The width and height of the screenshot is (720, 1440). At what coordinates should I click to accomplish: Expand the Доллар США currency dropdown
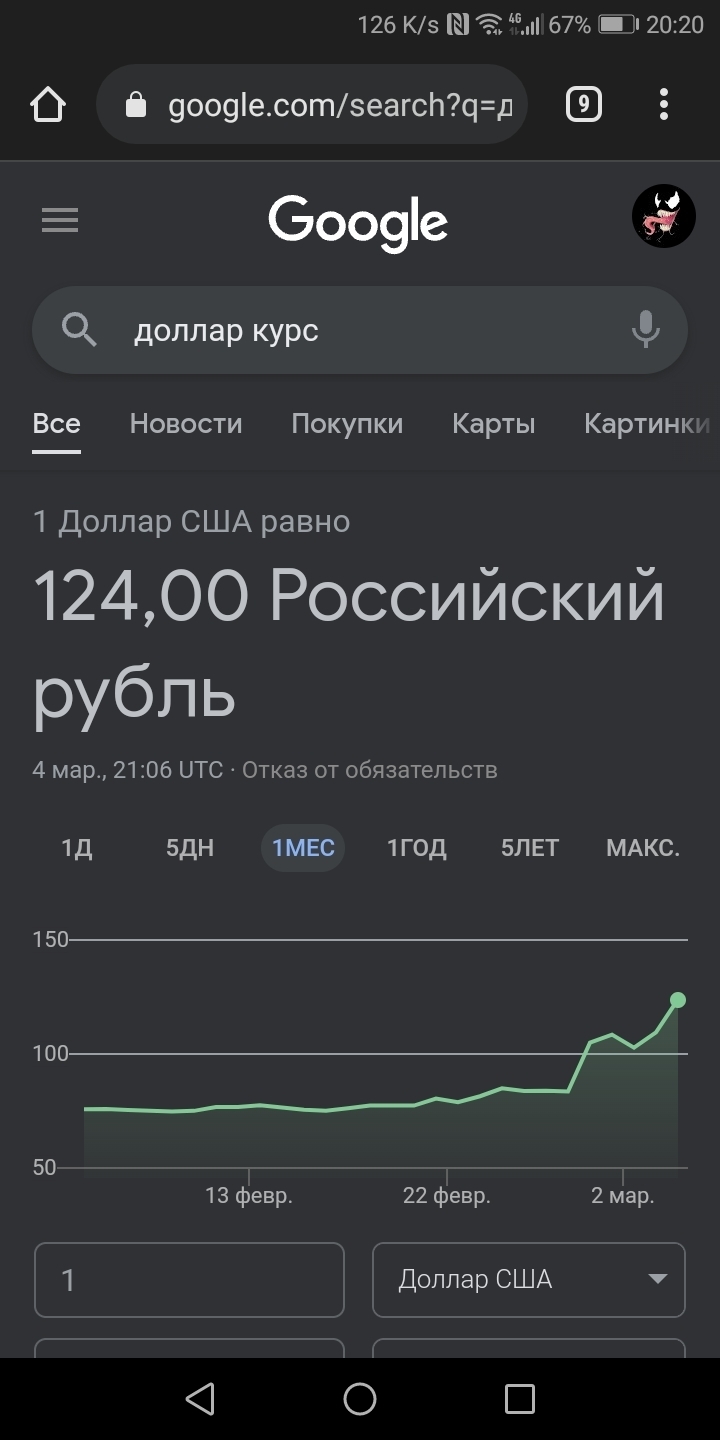pos(529,1280)
